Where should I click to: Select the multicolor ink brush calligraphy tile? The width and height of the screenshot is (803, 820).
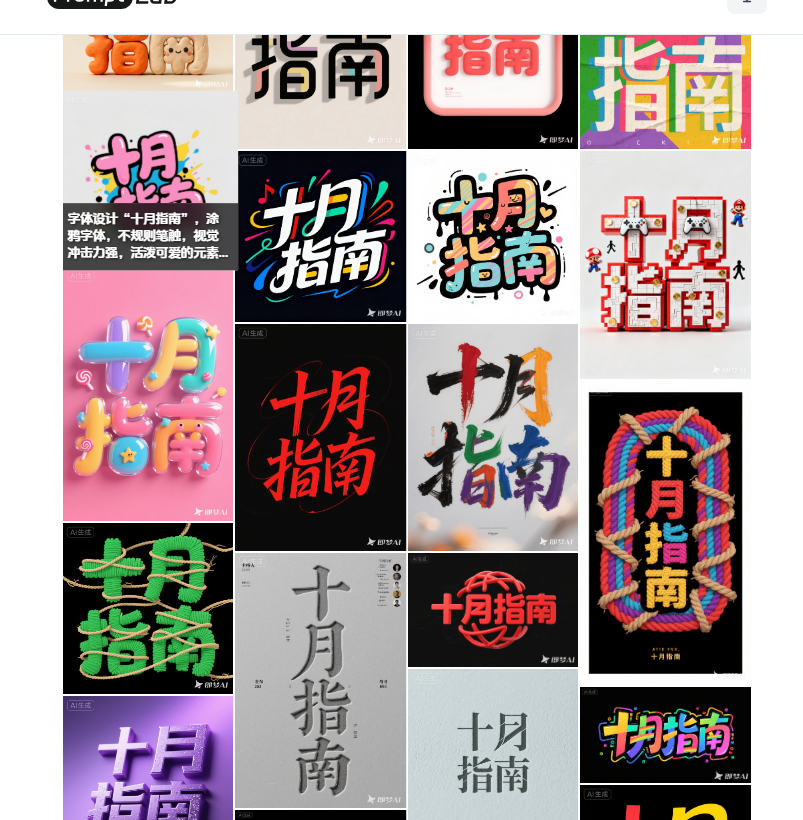point(493,437)
